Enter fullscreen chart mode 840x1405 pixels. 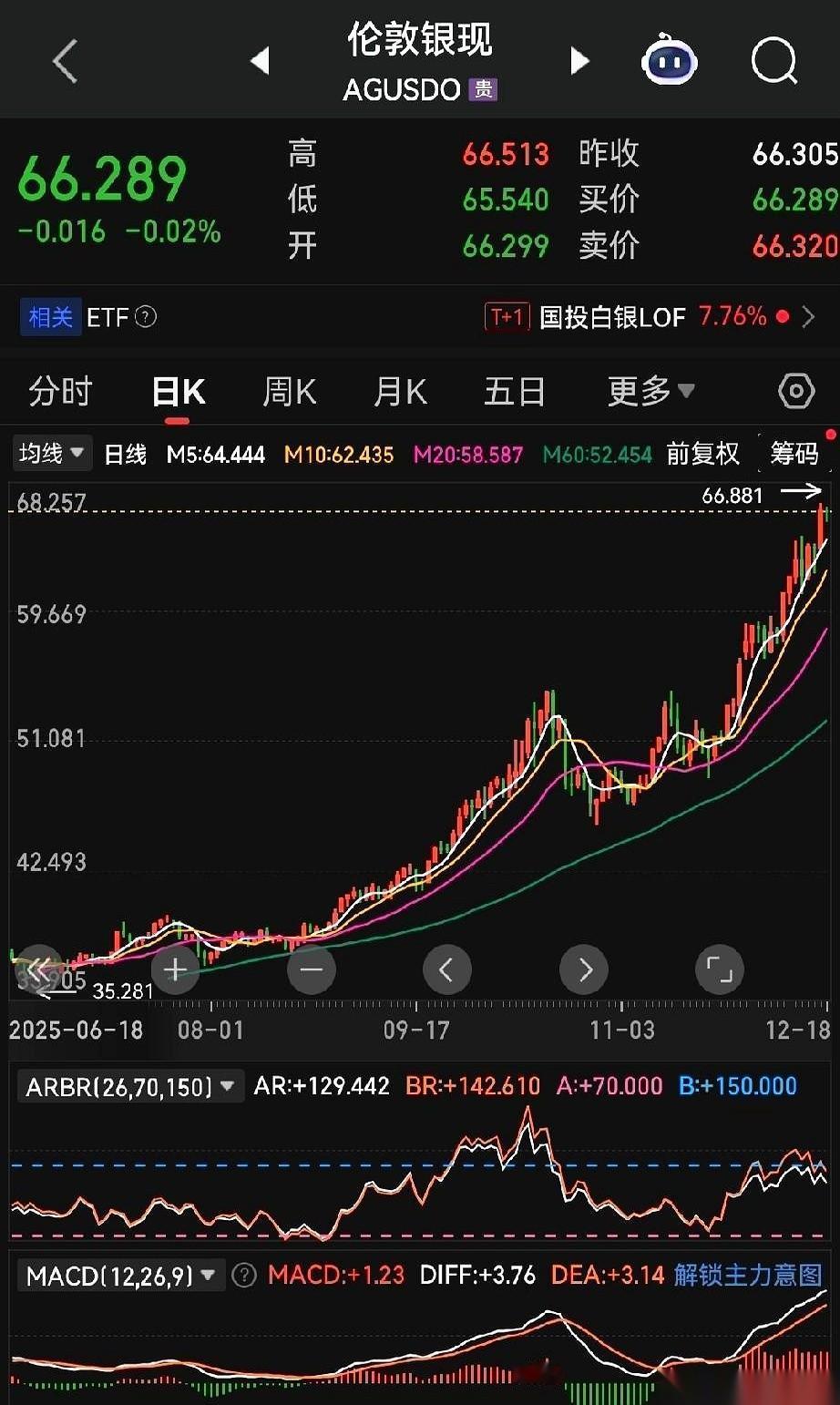tap(720, 969)
